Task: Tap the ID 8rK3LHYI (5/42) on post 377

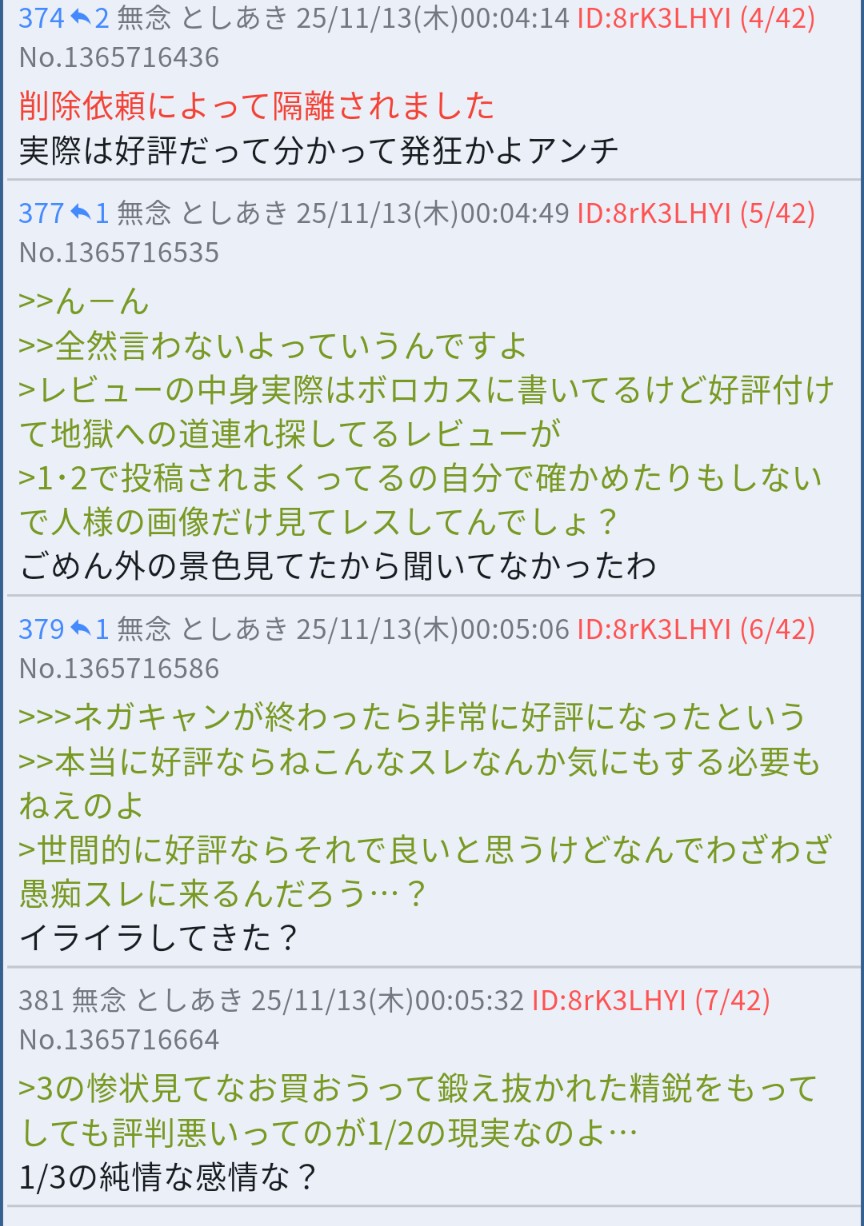Action: click(695, 213)
